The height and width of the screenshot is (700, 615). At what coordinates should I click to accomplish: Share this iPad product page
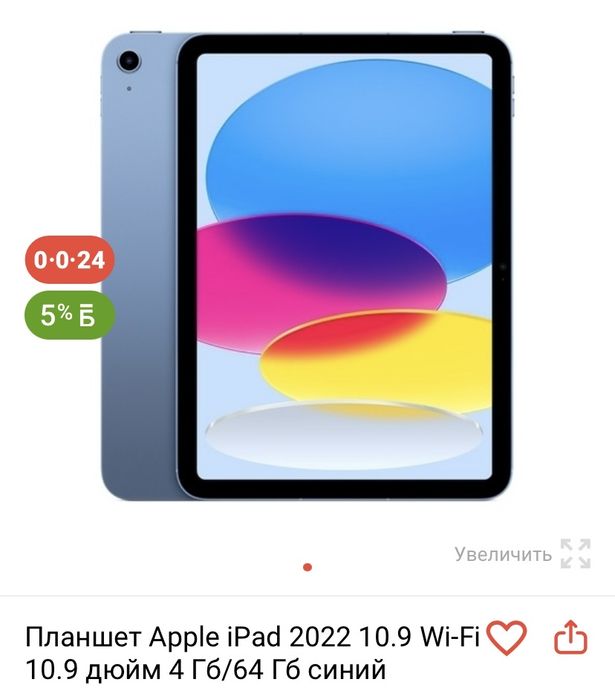tap(568, 637)
